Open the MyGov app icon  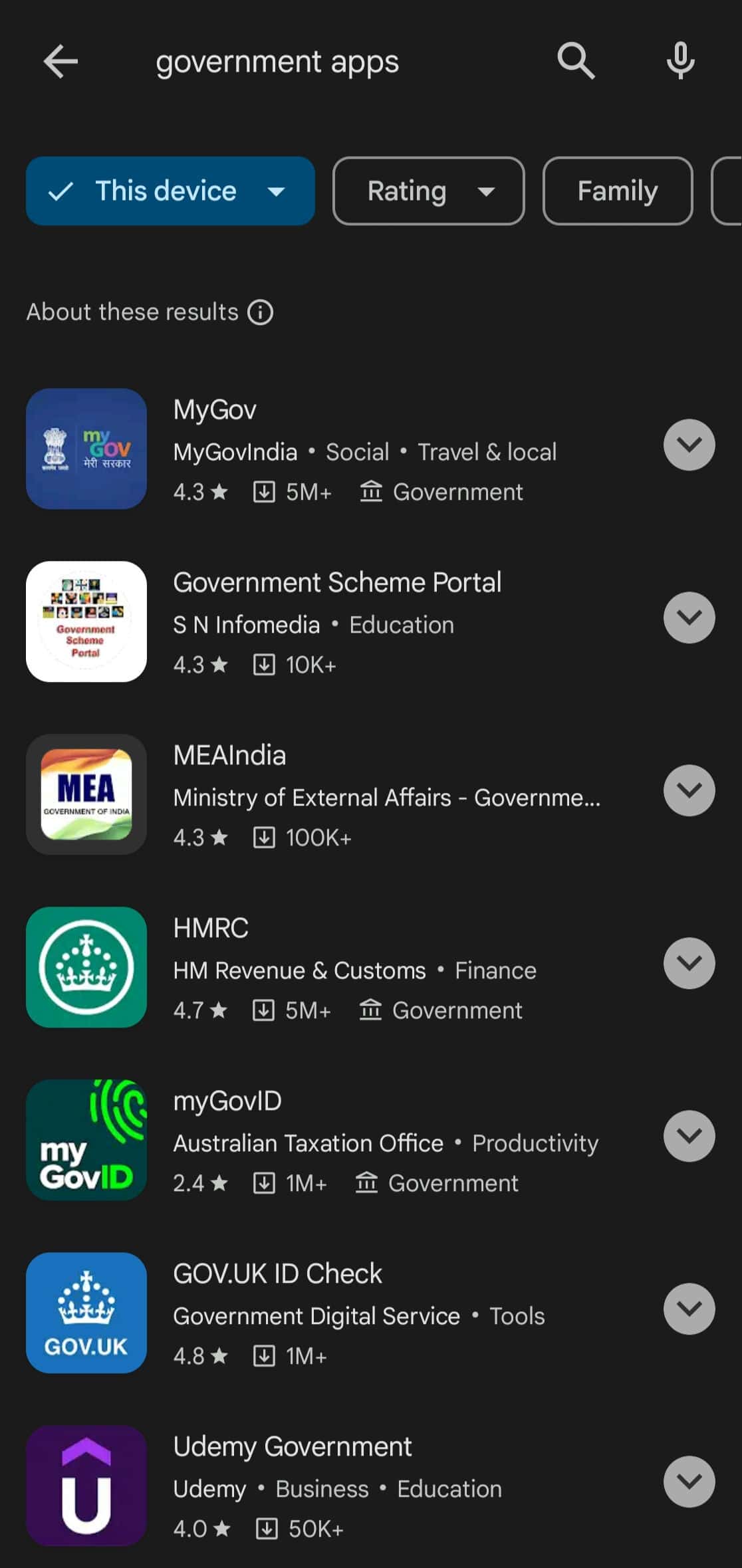click(86, 450)
